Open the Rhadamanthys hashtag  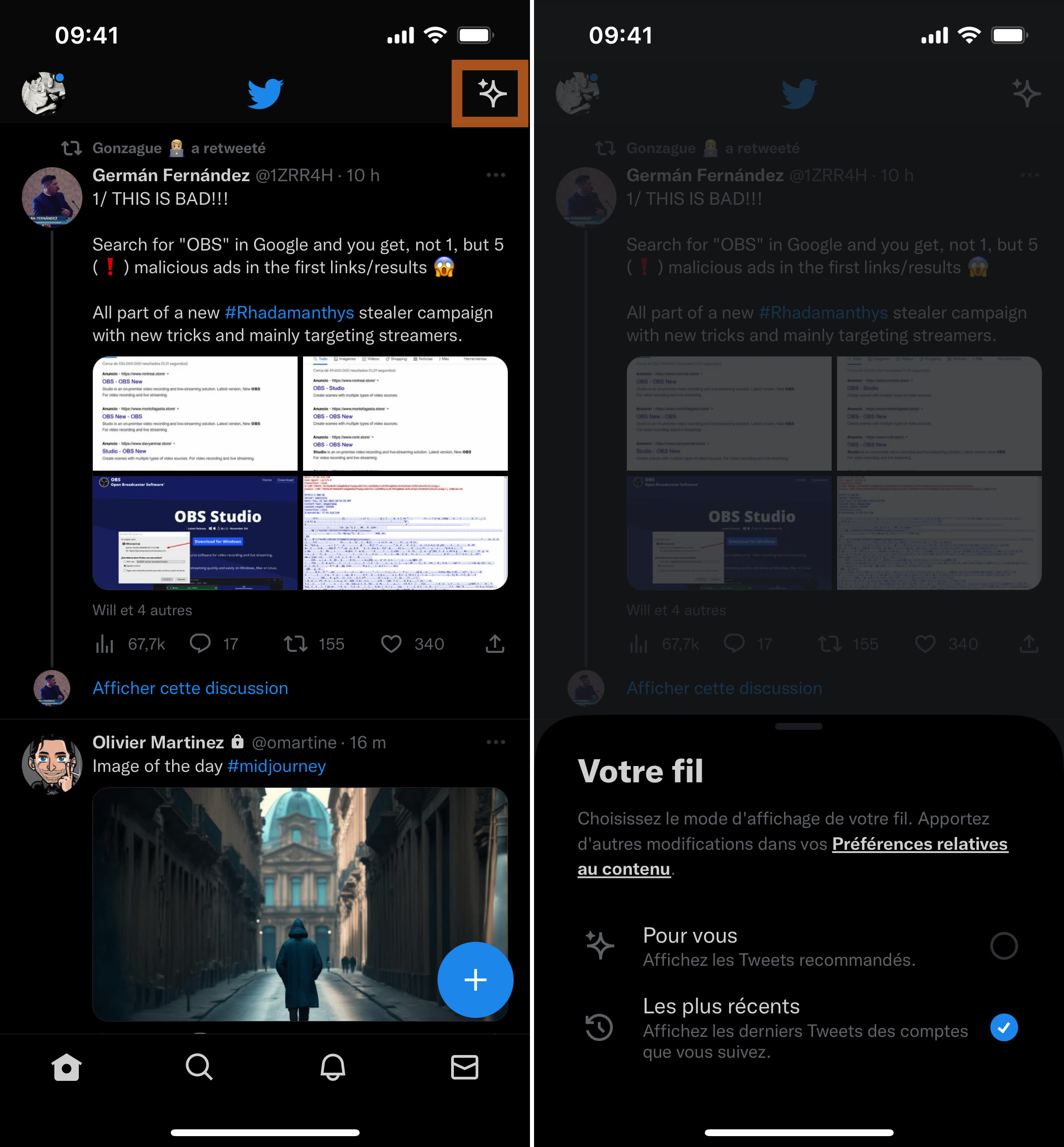pos(289,313)
